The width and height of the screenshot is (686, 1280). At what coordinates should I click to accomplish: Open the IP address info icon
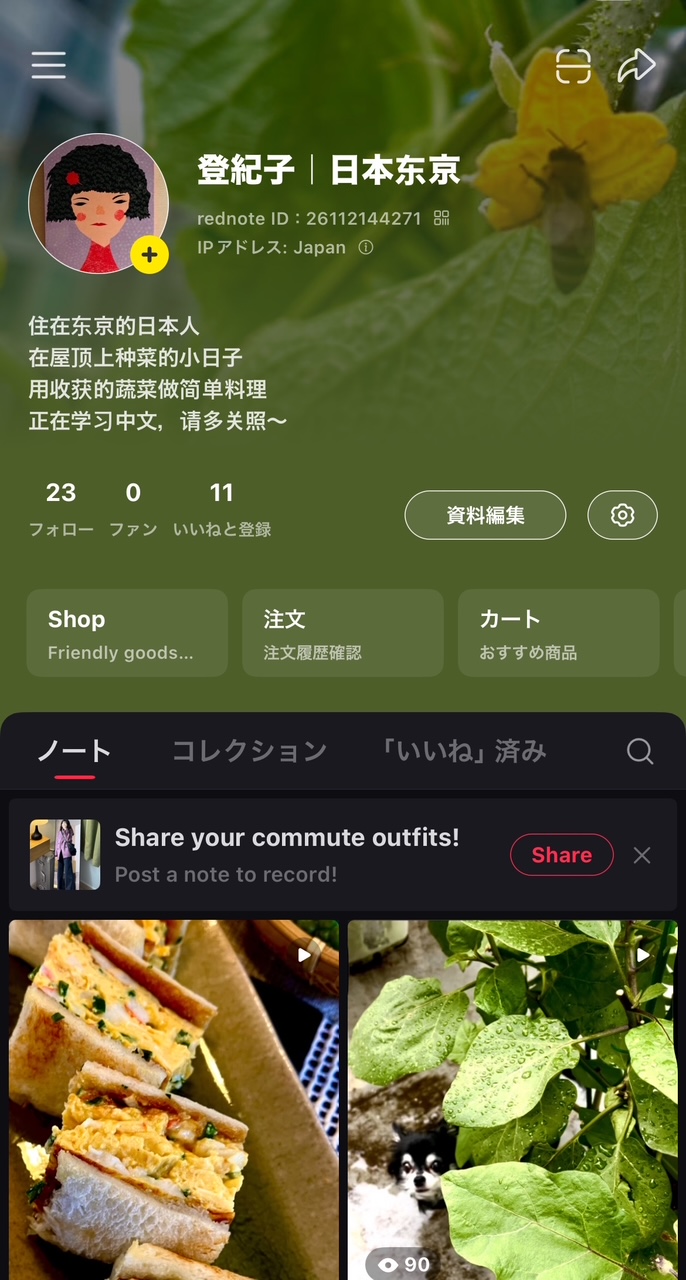point(366,247)
